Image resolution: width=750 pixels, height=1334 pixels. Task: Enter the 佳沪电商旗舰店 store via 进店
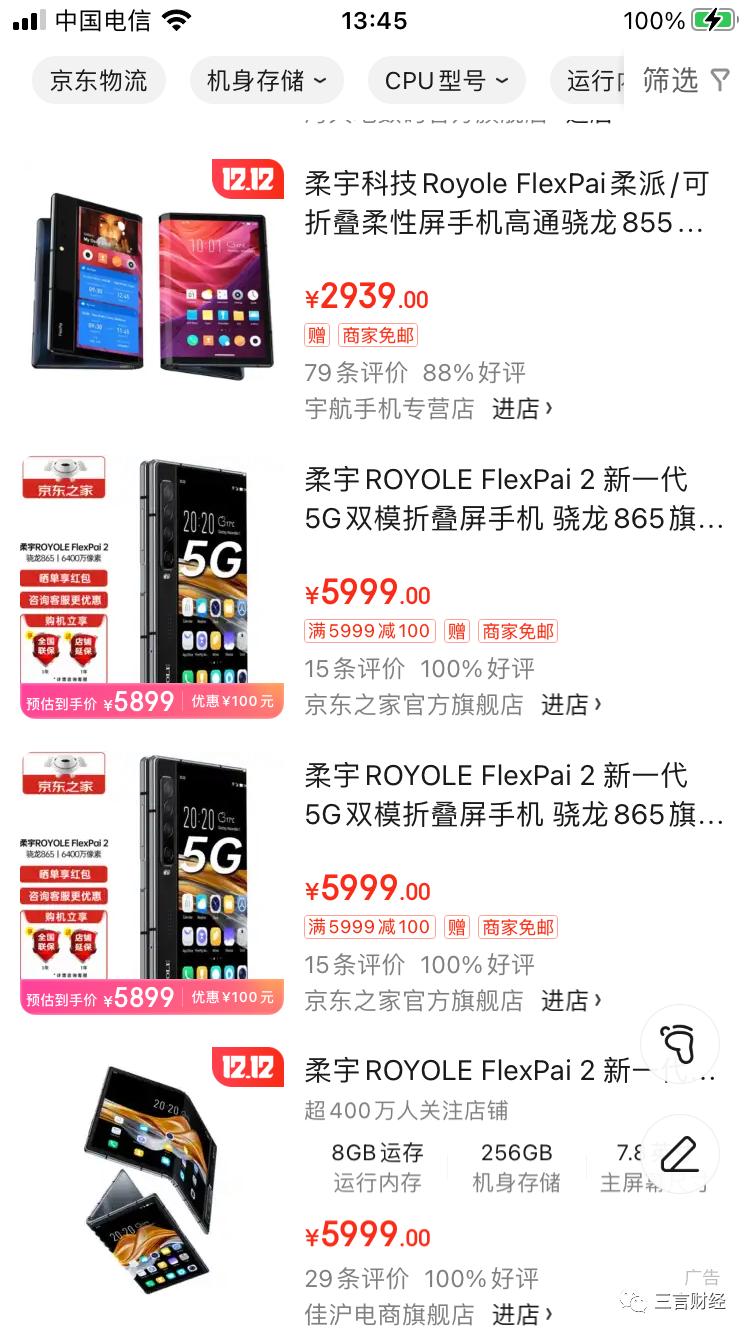coord(521,1312)
